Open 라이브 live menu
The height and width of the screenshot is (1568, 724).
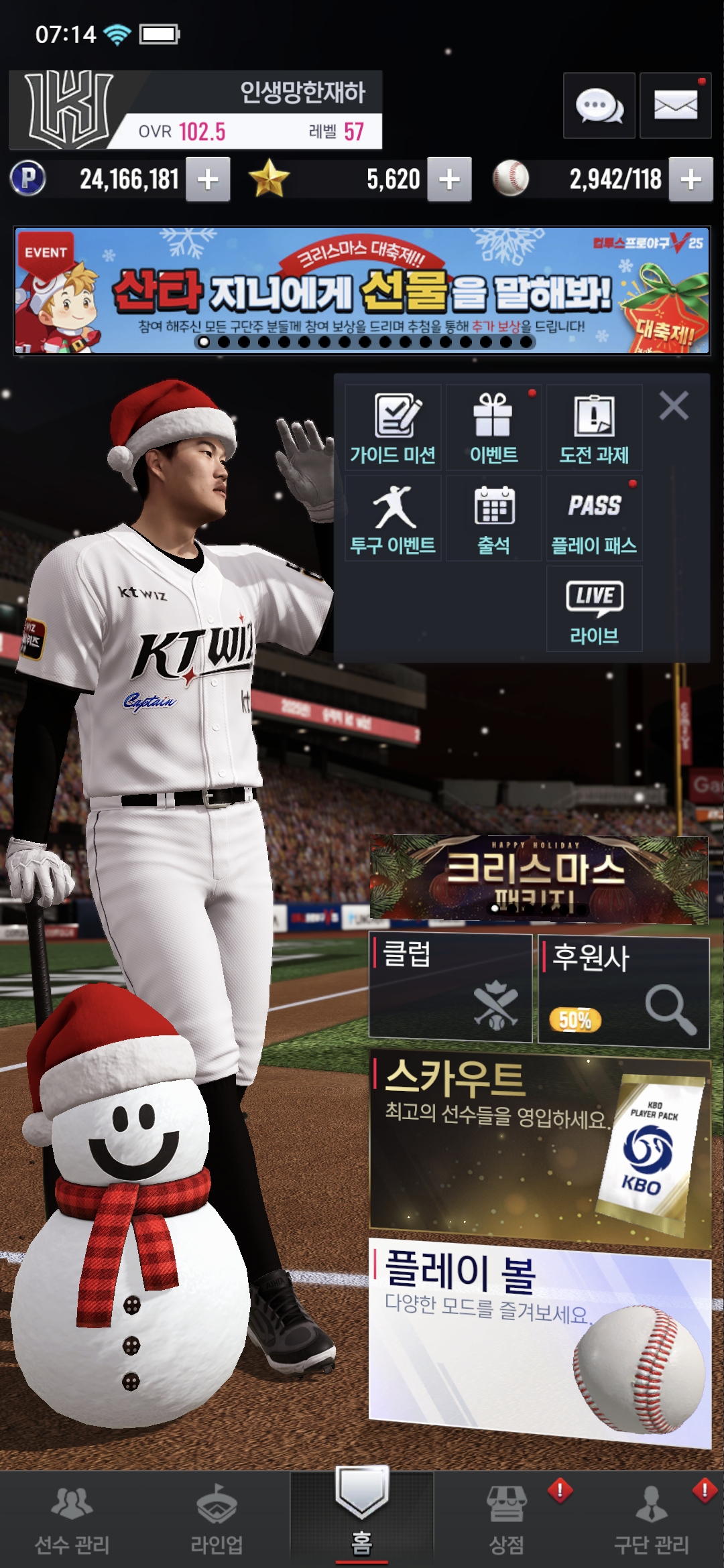(x=594, y=609)
